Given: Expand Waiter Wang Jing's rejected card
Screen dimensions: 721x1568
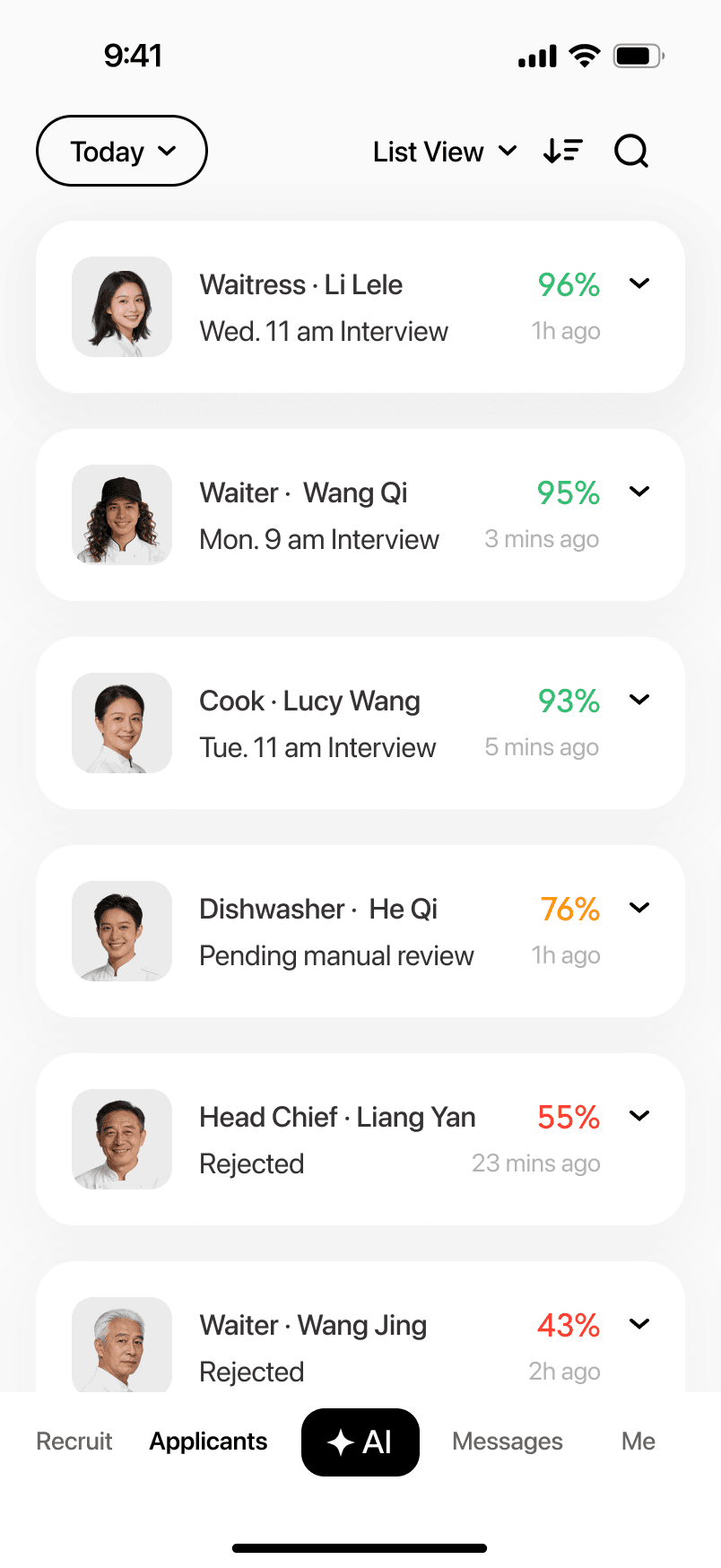Looking at the screenshot, I should coord(639,1324).
